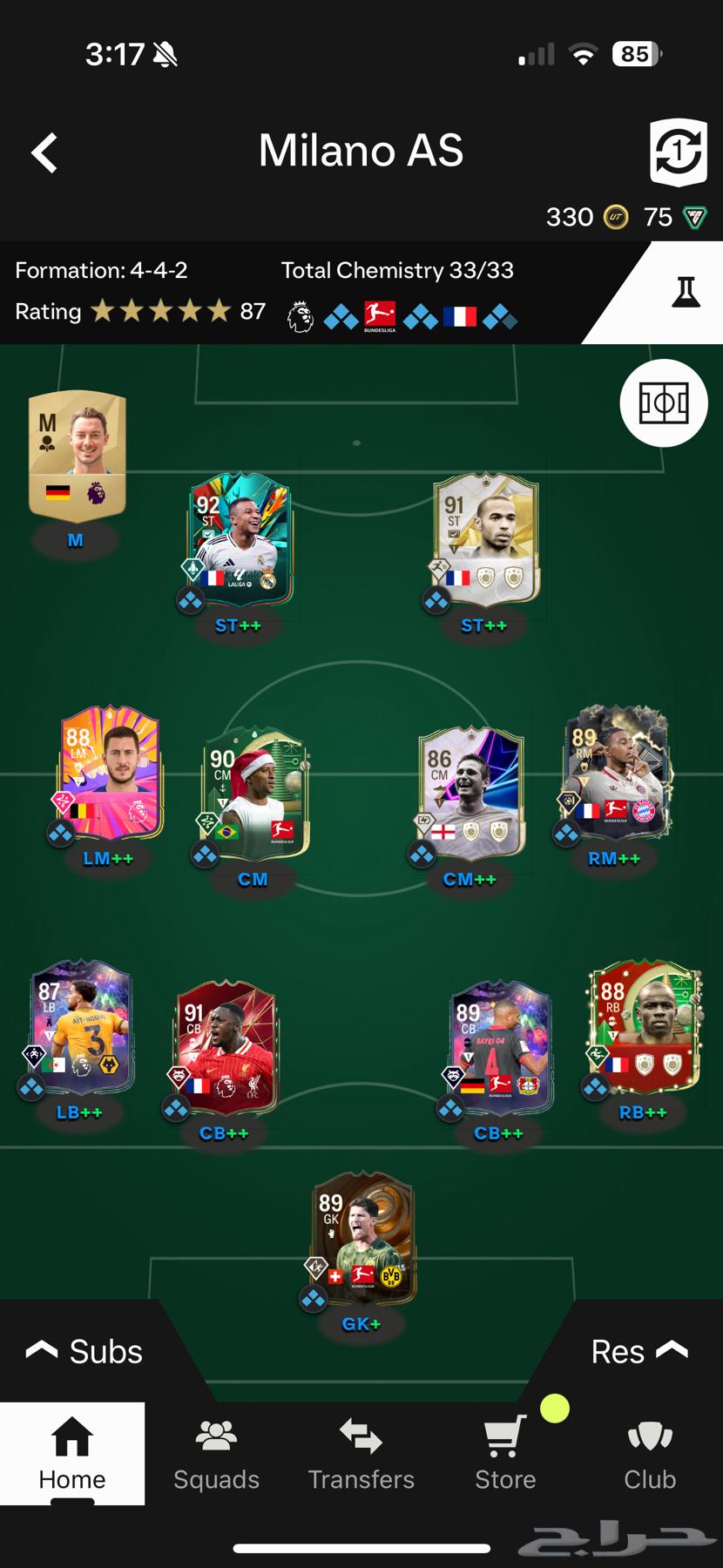Open the 90-rated CM player card

tap(254, 793)
